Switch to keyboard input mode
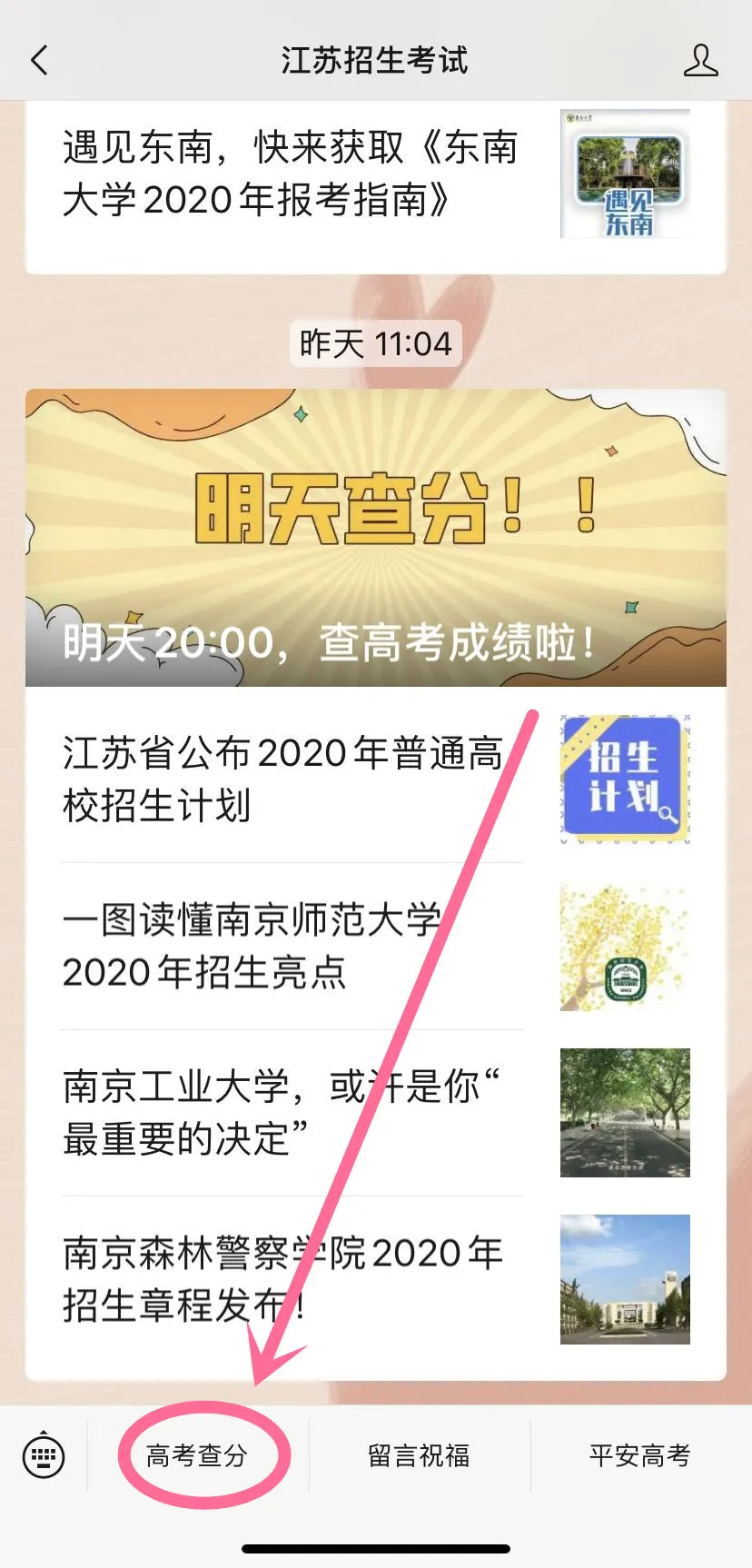 [x=44, y=1455]
